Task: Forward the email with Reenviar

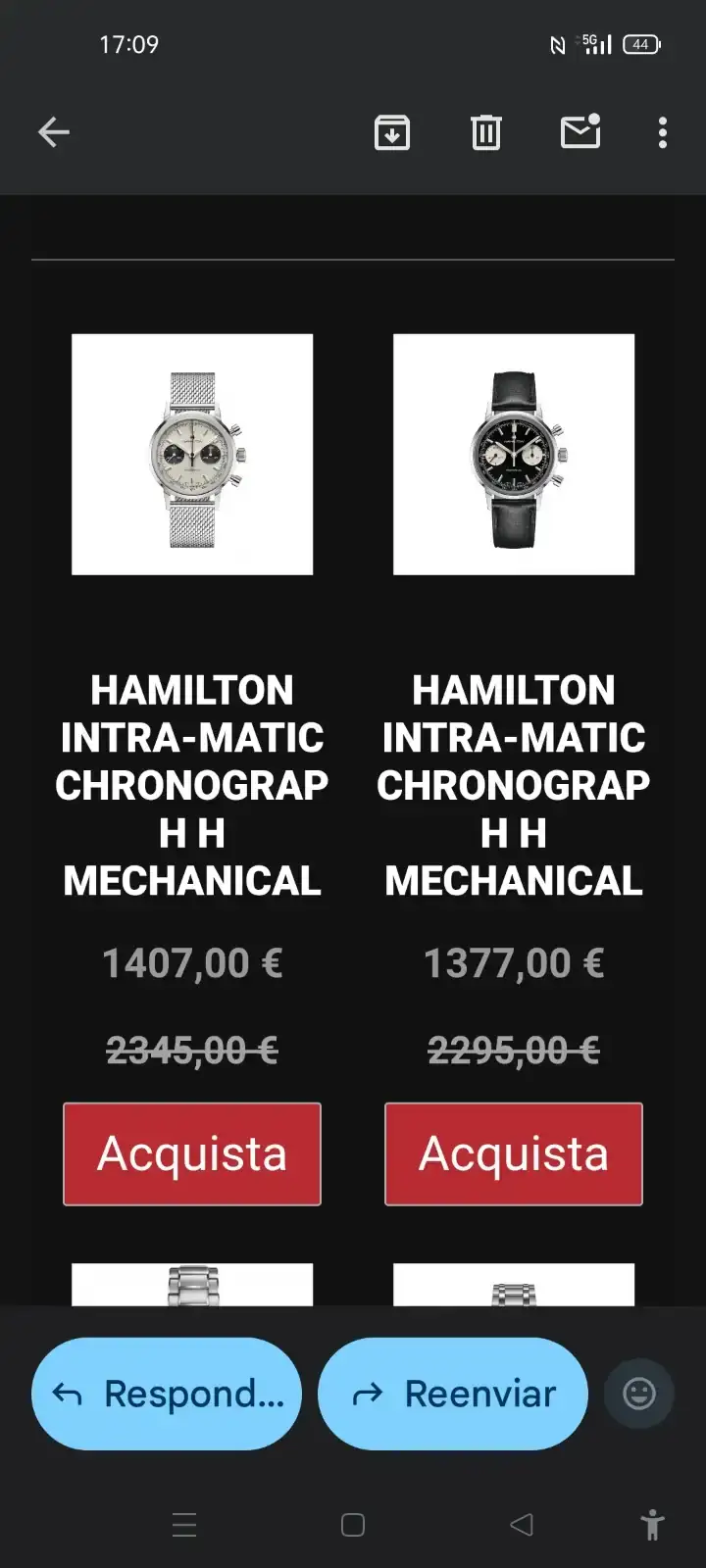Action: point(453,1394)
